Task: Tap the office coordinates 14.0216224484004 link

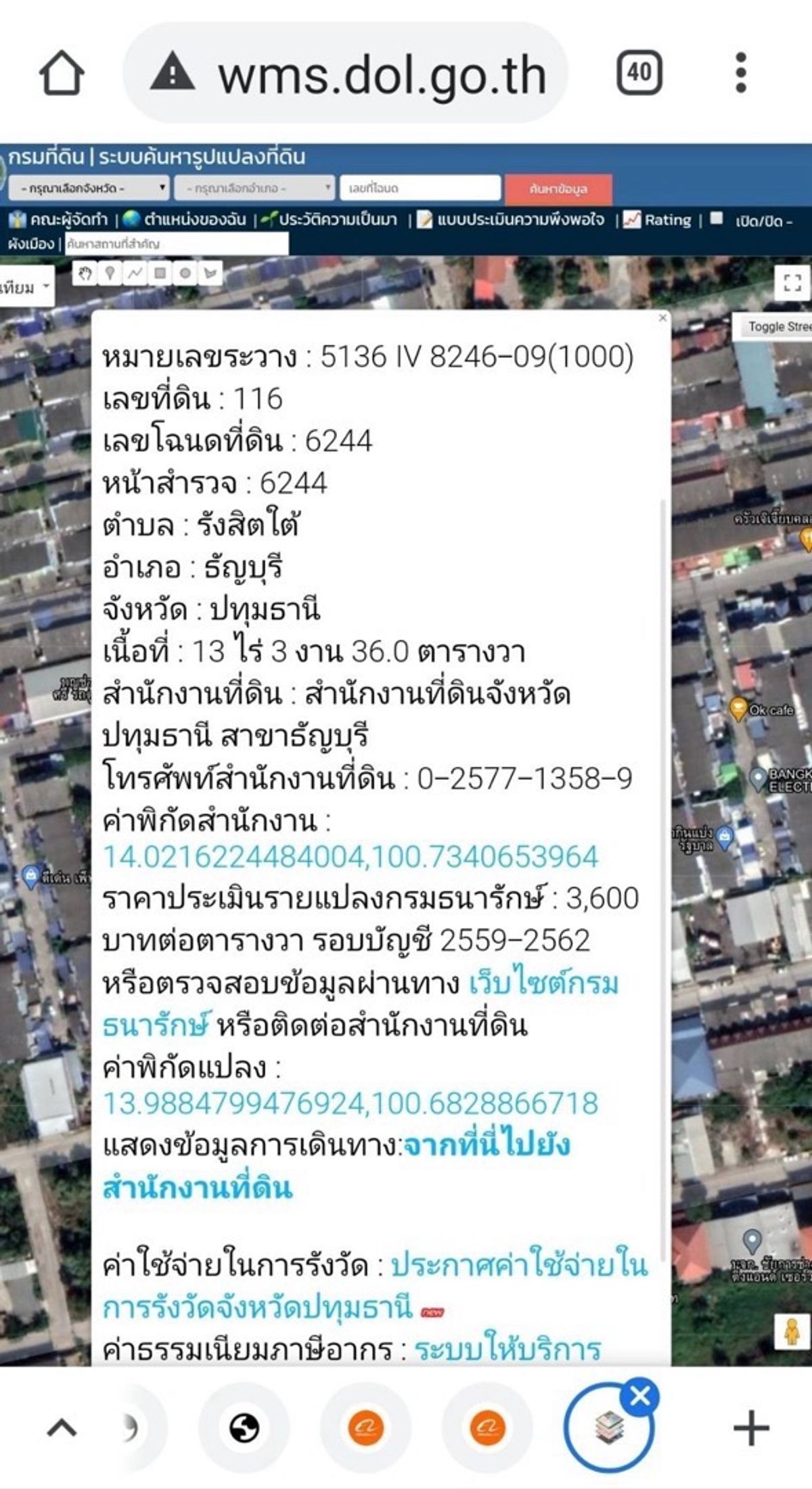Action: [351, 857]
